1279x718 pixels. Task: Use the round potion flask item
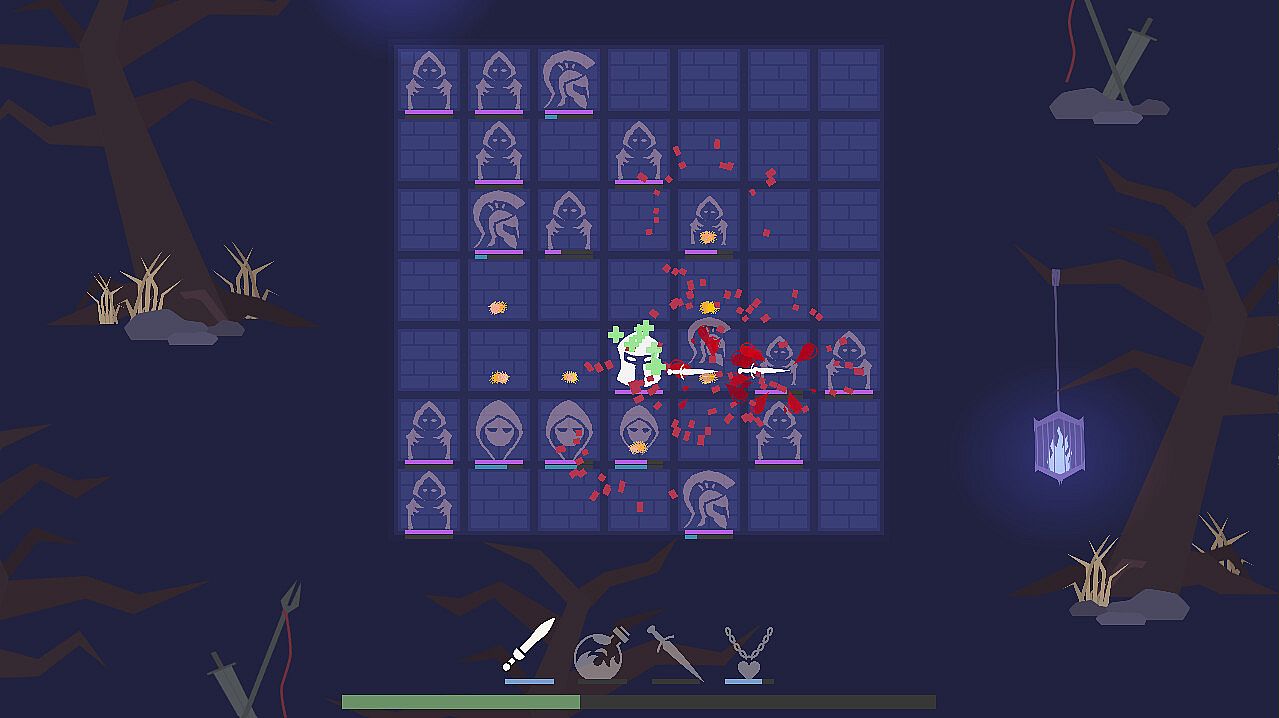tap(600, 652)
